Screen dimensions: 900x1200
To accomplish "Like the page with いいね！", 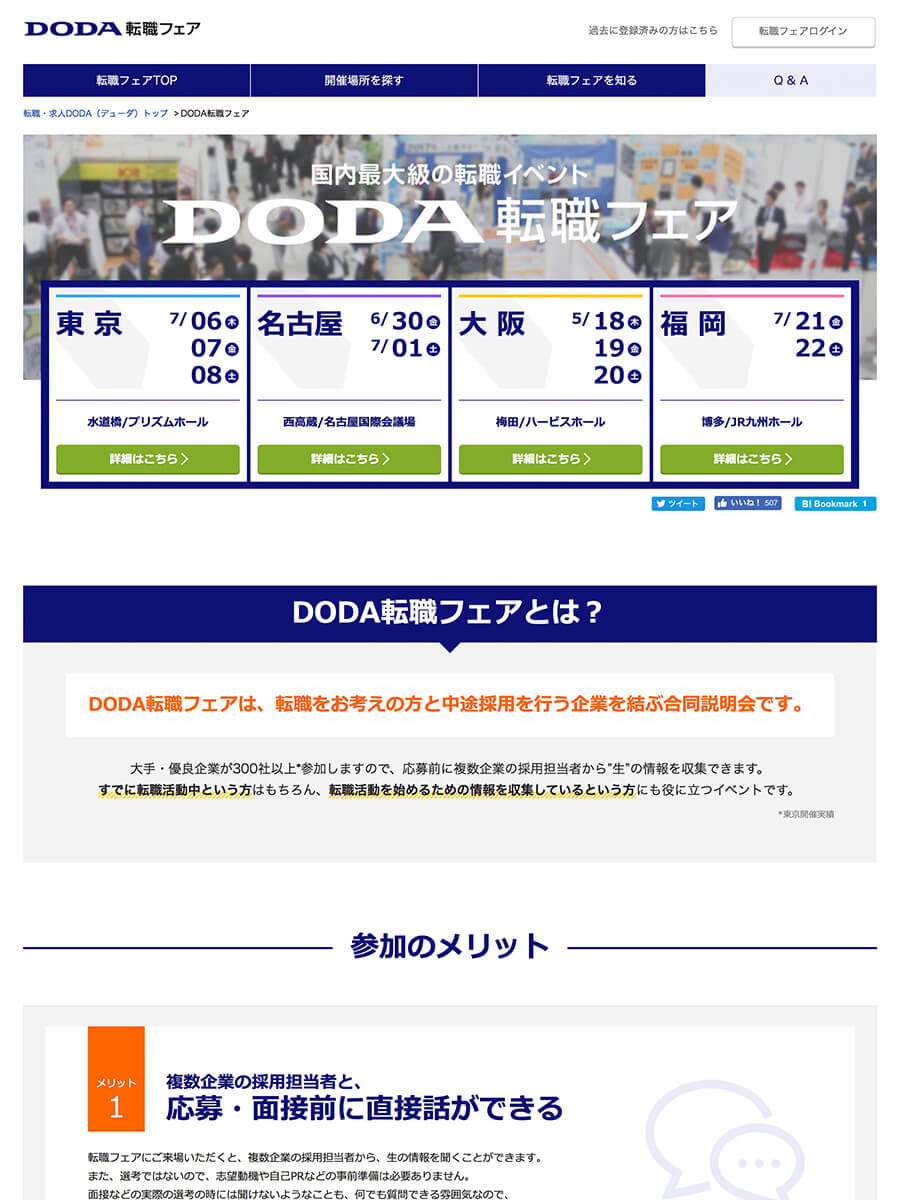I will pos(747,504).
